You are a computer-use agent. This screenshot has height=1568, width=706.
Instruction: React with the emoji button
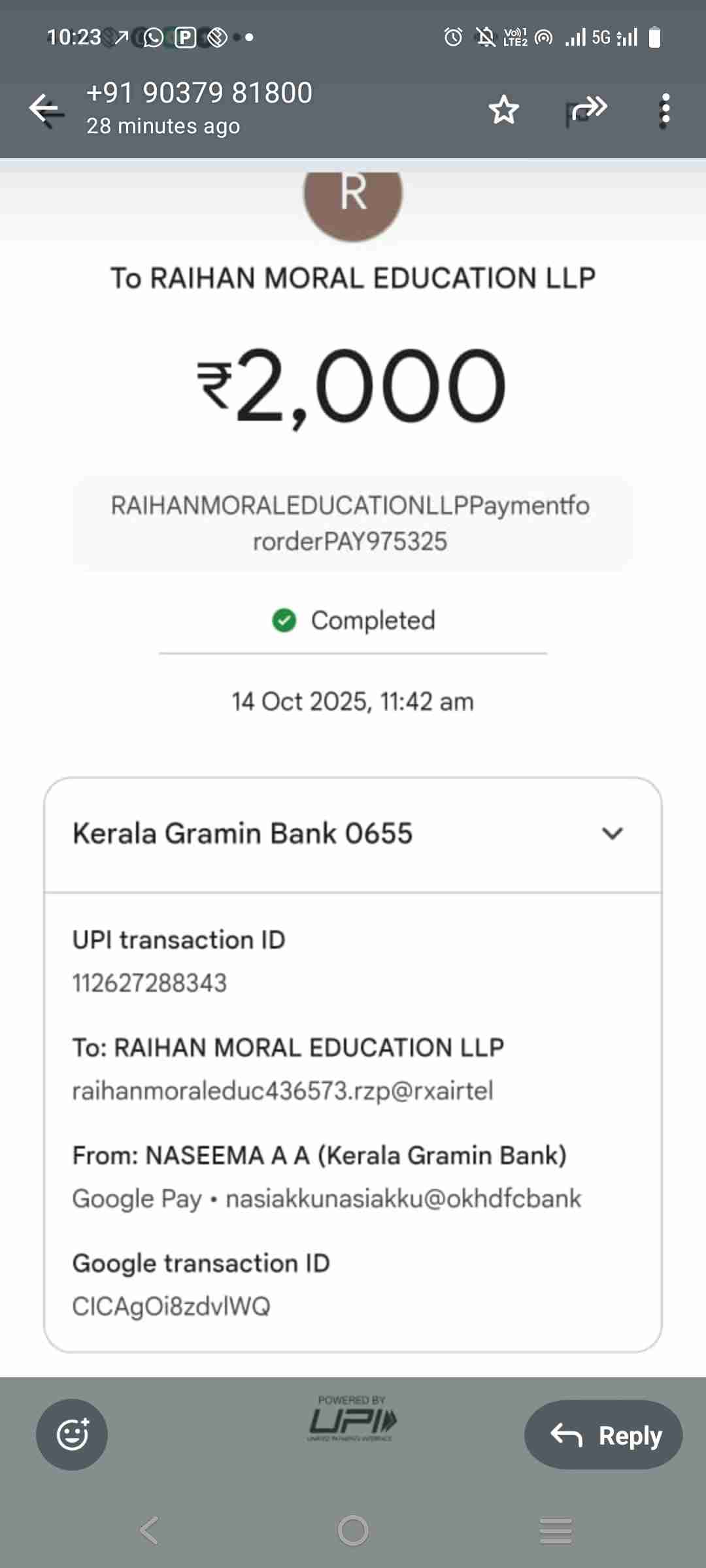(x=72, y=1434)
